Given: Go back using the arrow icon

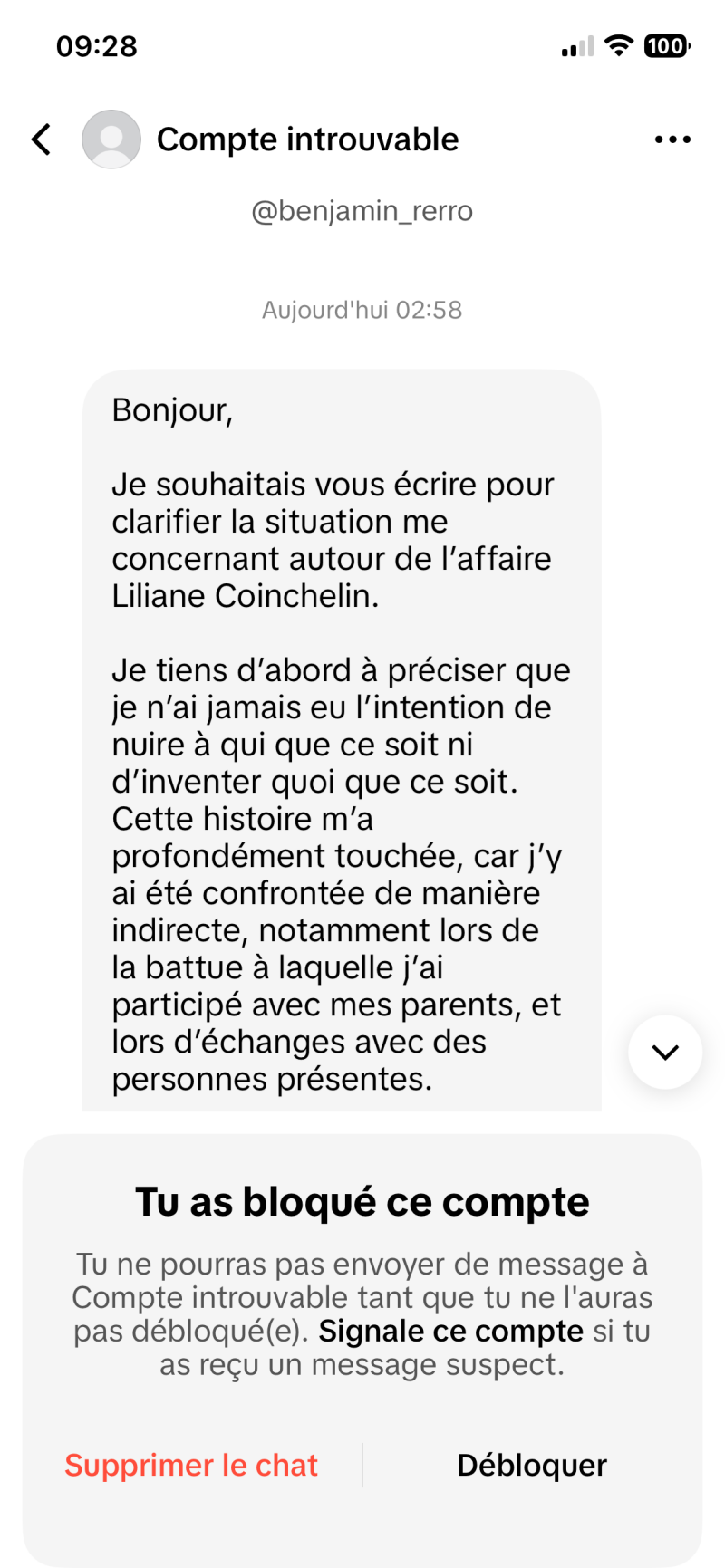Looking at the screenshot, I should tap(42, 139).
